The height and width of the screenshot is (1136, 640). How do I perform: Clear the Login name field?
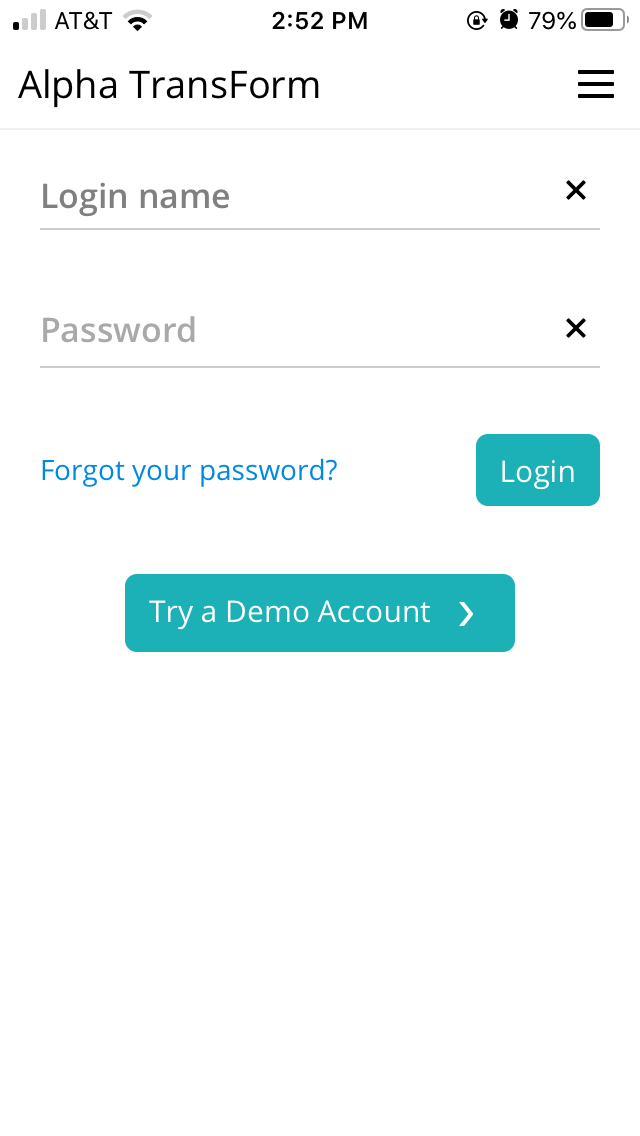(575, 190)
